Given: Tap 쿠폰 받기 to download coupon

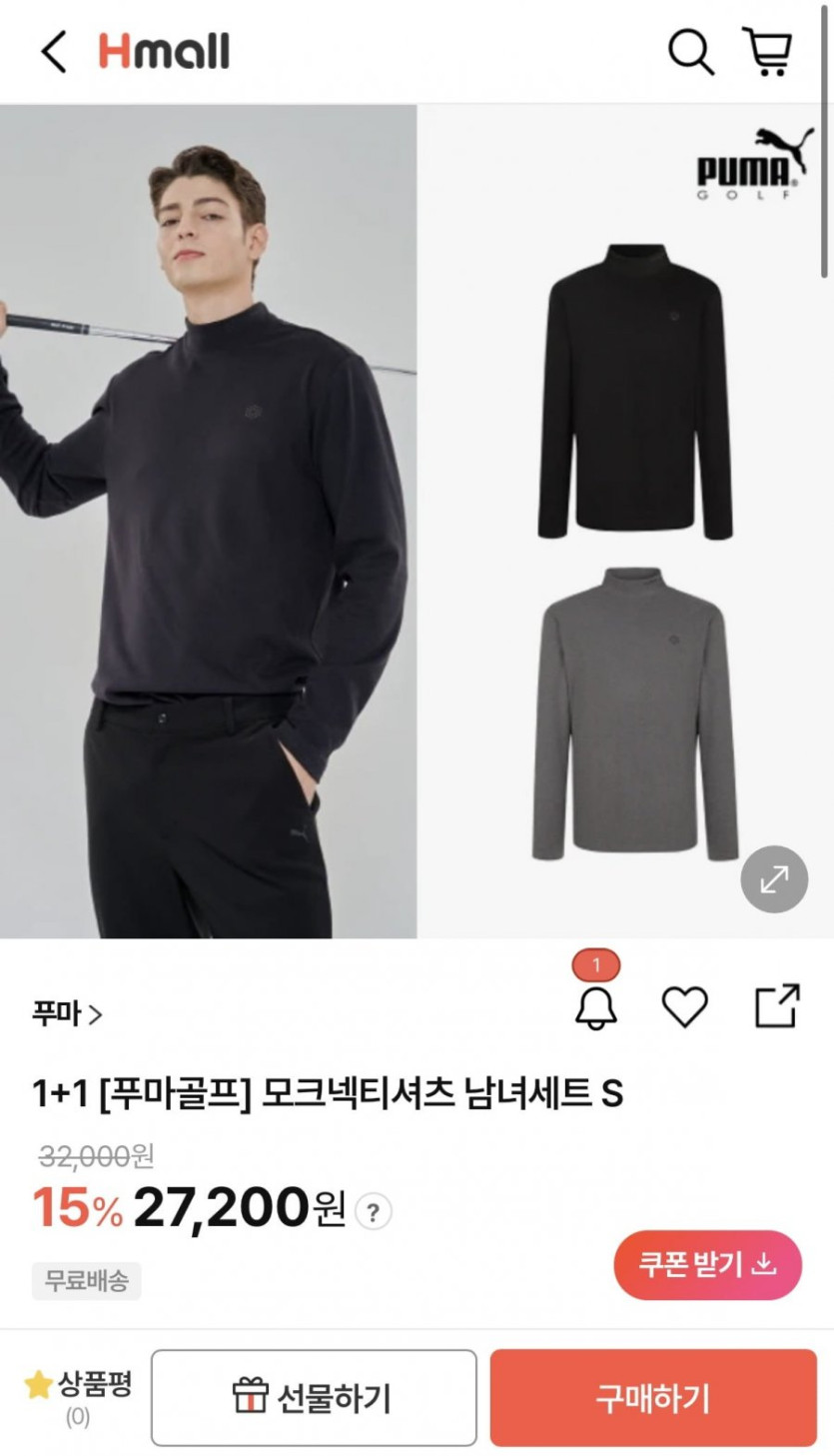Looking at the screenshot, I should (707, 1265).
